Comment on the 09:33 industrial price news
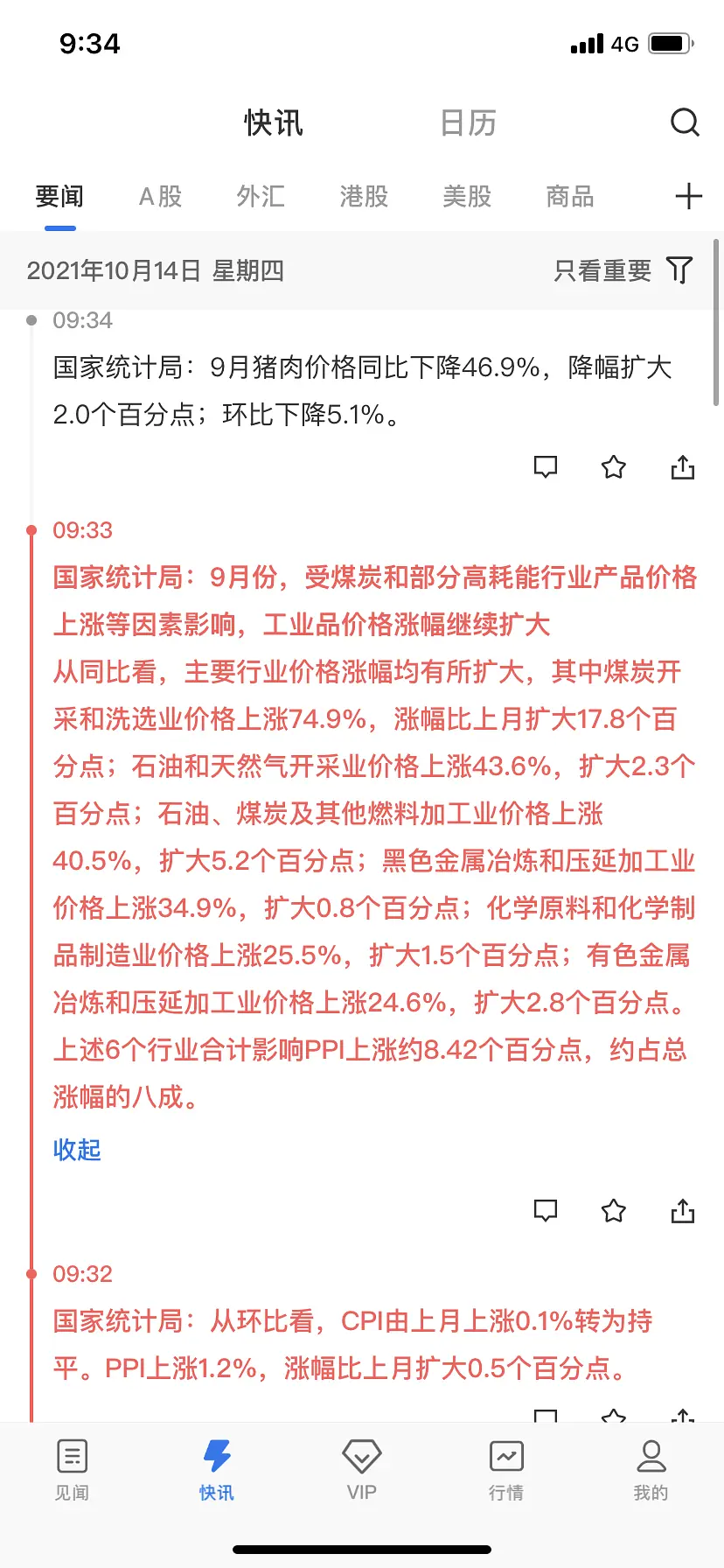 pyautogui.click(x=546, y=1211)
